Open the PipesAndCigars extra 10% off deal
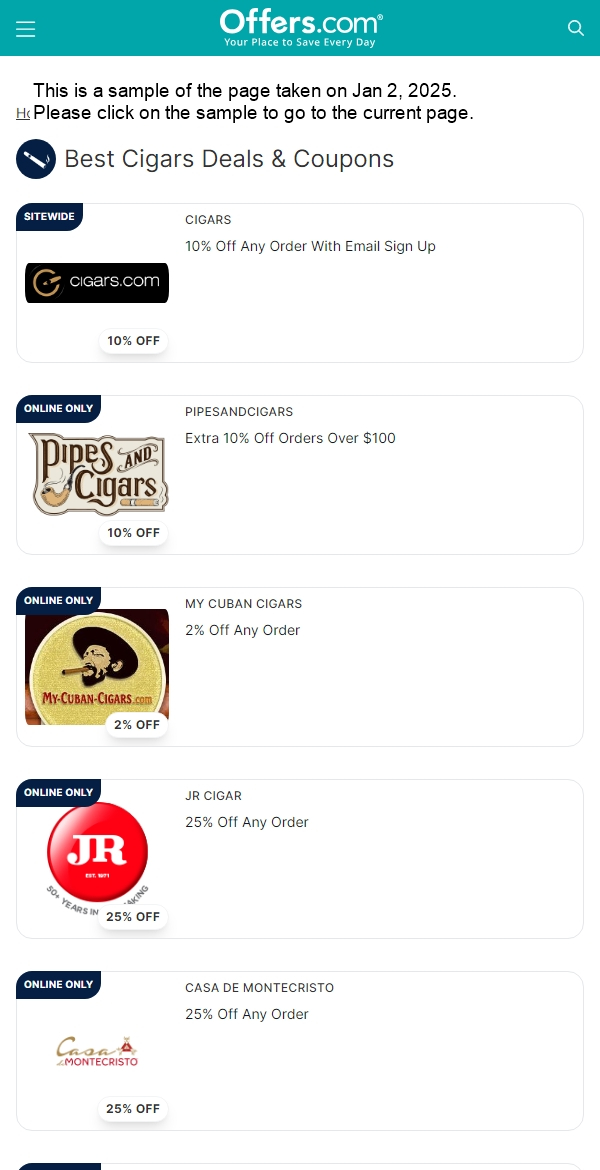The width and height of the screenshot is (600, 1170). (290, 438)
